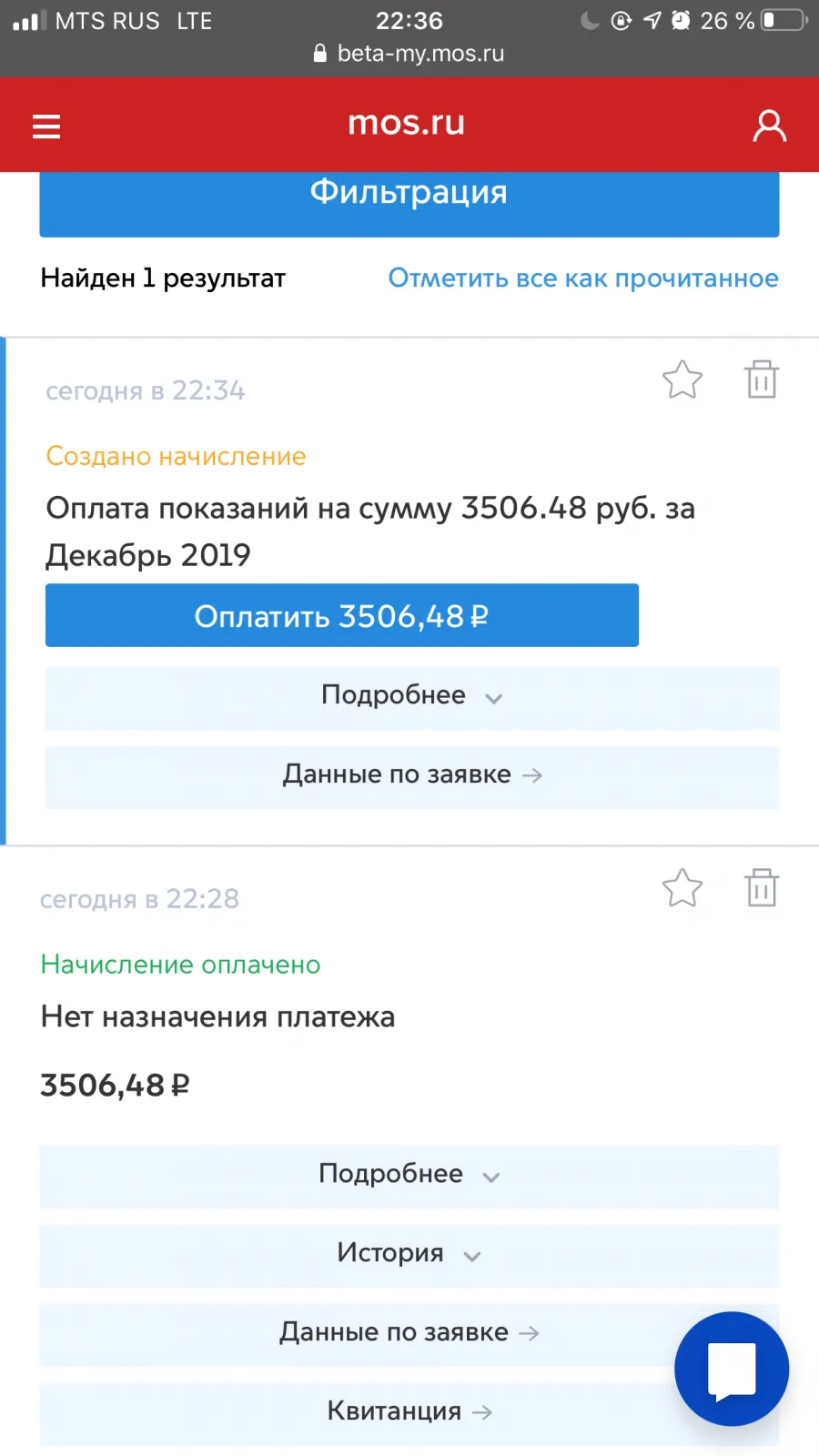Viewport: 819px width, 1456px height.
Task: Delete the 22:34 notification
Action: [x=762, y=379]
